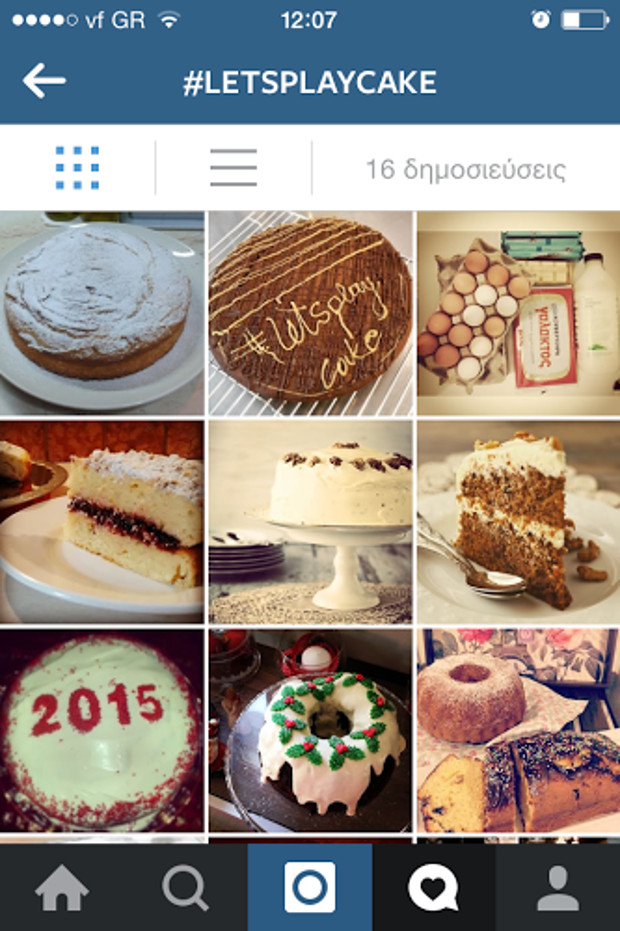
Task: Open the camera tab
Action: [310, 888]
